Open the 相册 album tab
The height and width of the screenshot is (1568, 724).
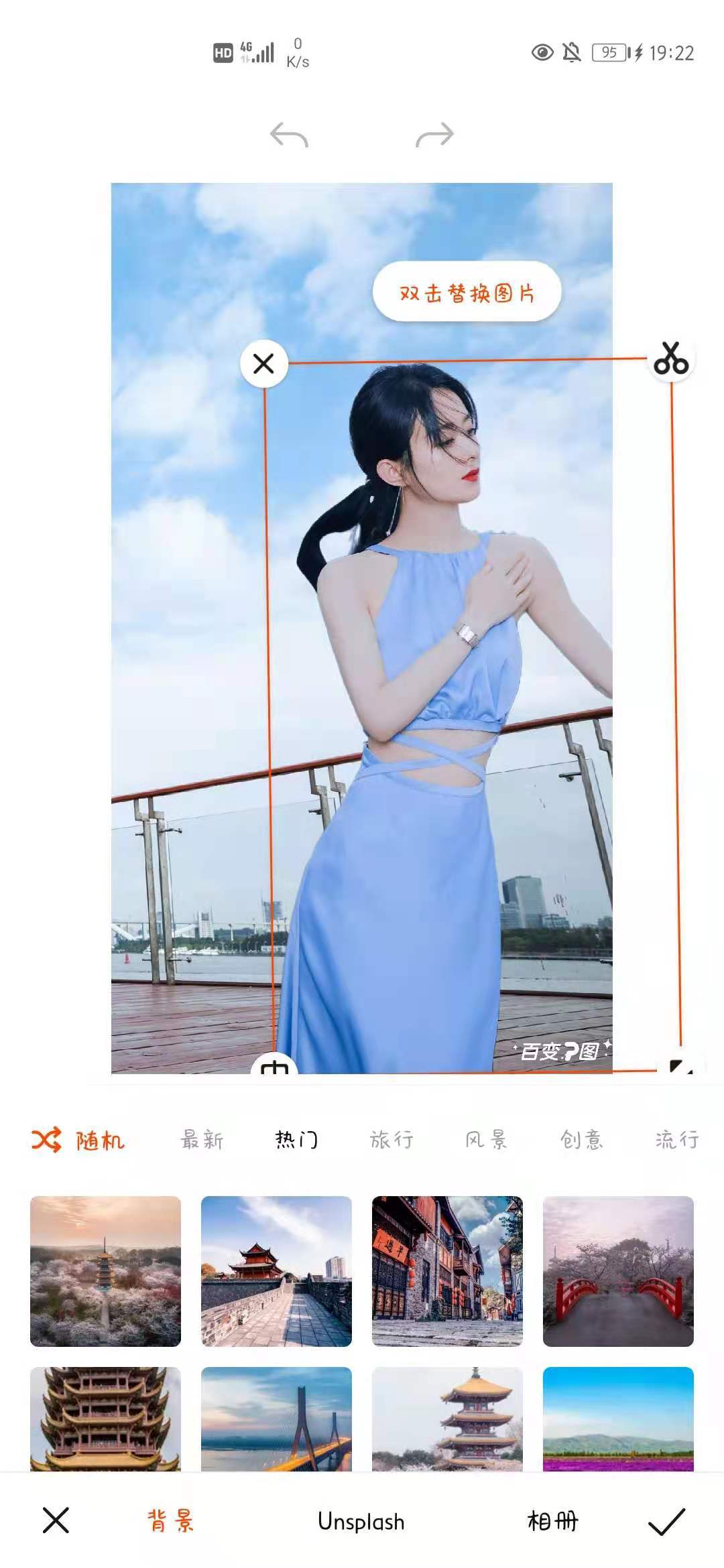(552, 1522)
